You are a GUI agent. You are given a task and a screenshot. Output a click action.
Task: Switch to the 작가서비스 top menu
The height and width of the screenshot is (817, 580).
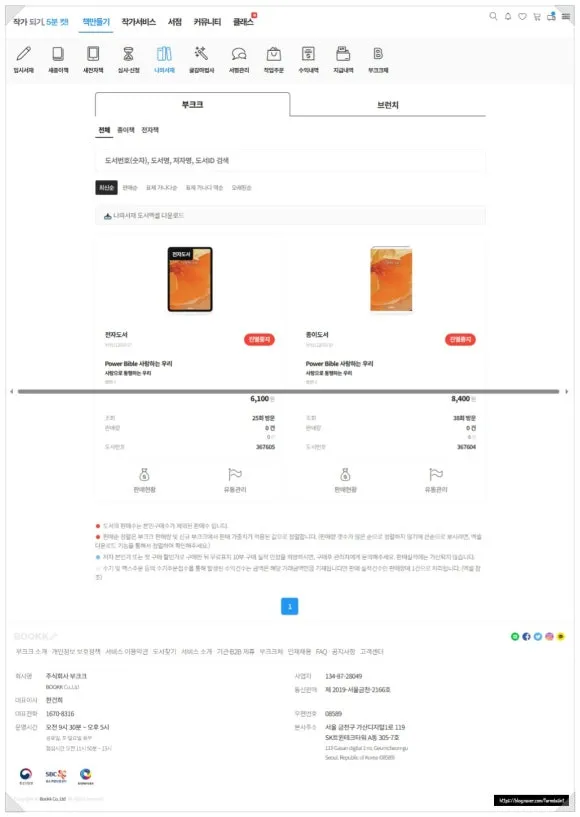[139, 22]
